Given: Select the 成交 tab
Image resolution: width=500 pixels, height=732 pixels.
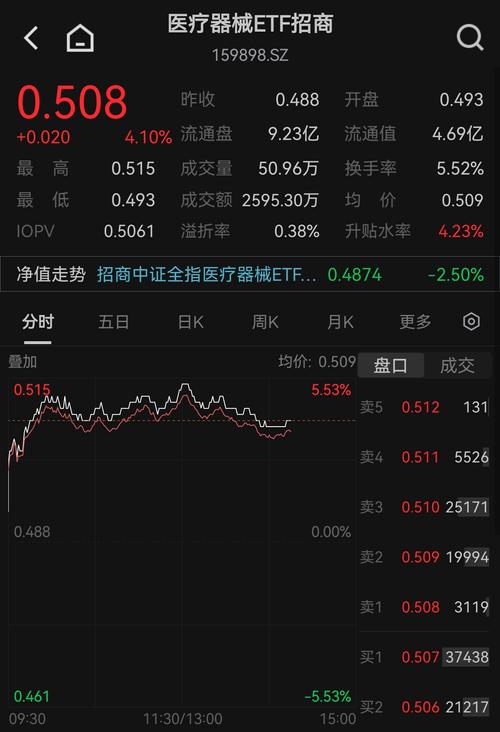Looking at the screenshot, I should click(x=457, y=365).
